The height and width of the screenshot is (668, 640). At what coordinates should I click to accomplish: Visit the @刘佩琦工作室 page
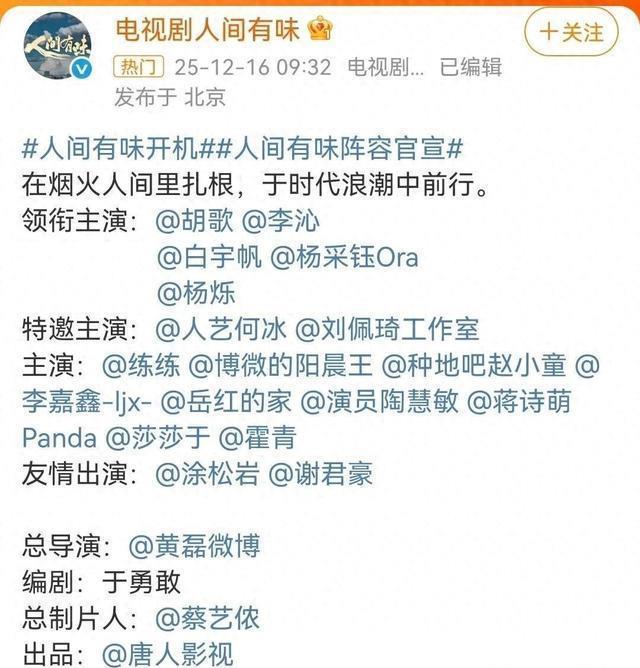tap(387, 329)
